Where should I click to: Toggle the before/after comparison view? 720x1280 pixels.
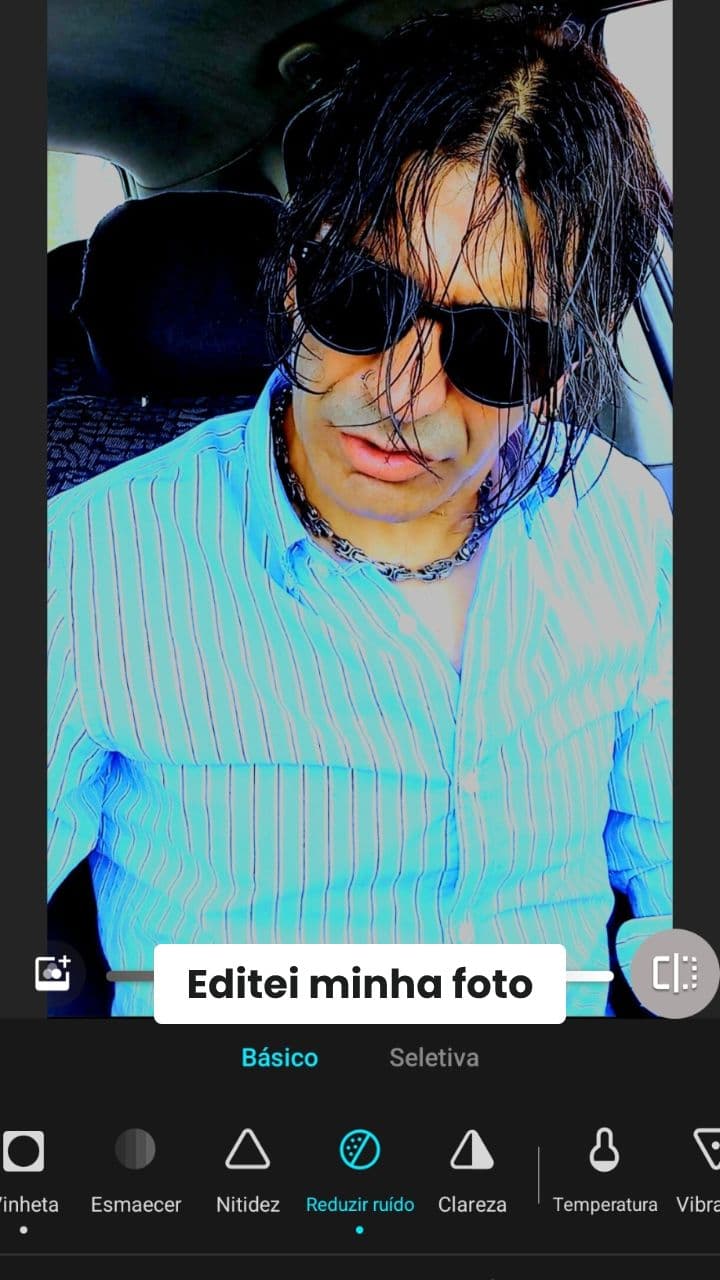pos(674,972)
